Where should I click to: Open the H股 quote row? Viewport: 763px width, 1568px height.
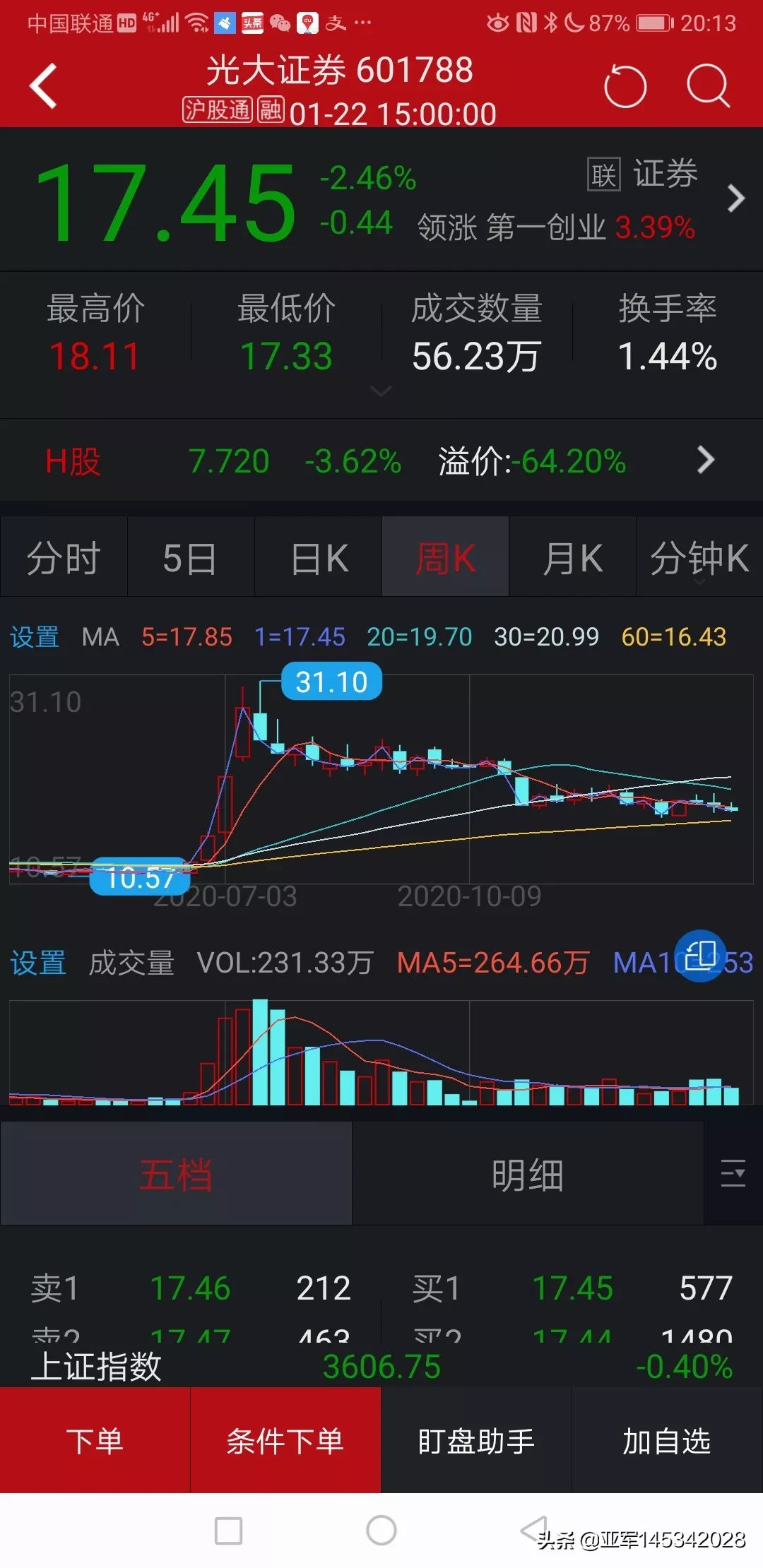point(381,461)
